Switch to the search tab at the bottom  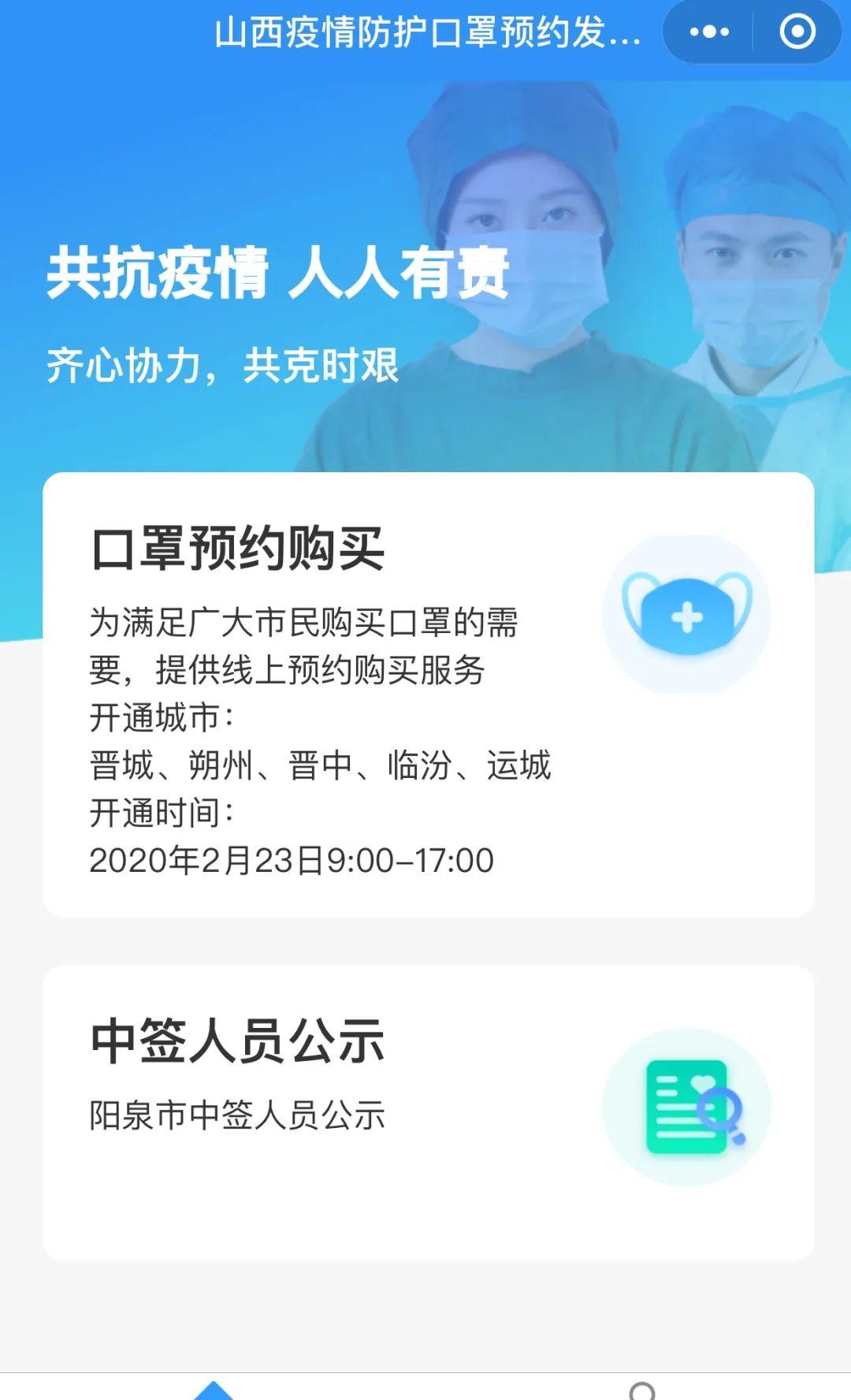point(642,1390)
